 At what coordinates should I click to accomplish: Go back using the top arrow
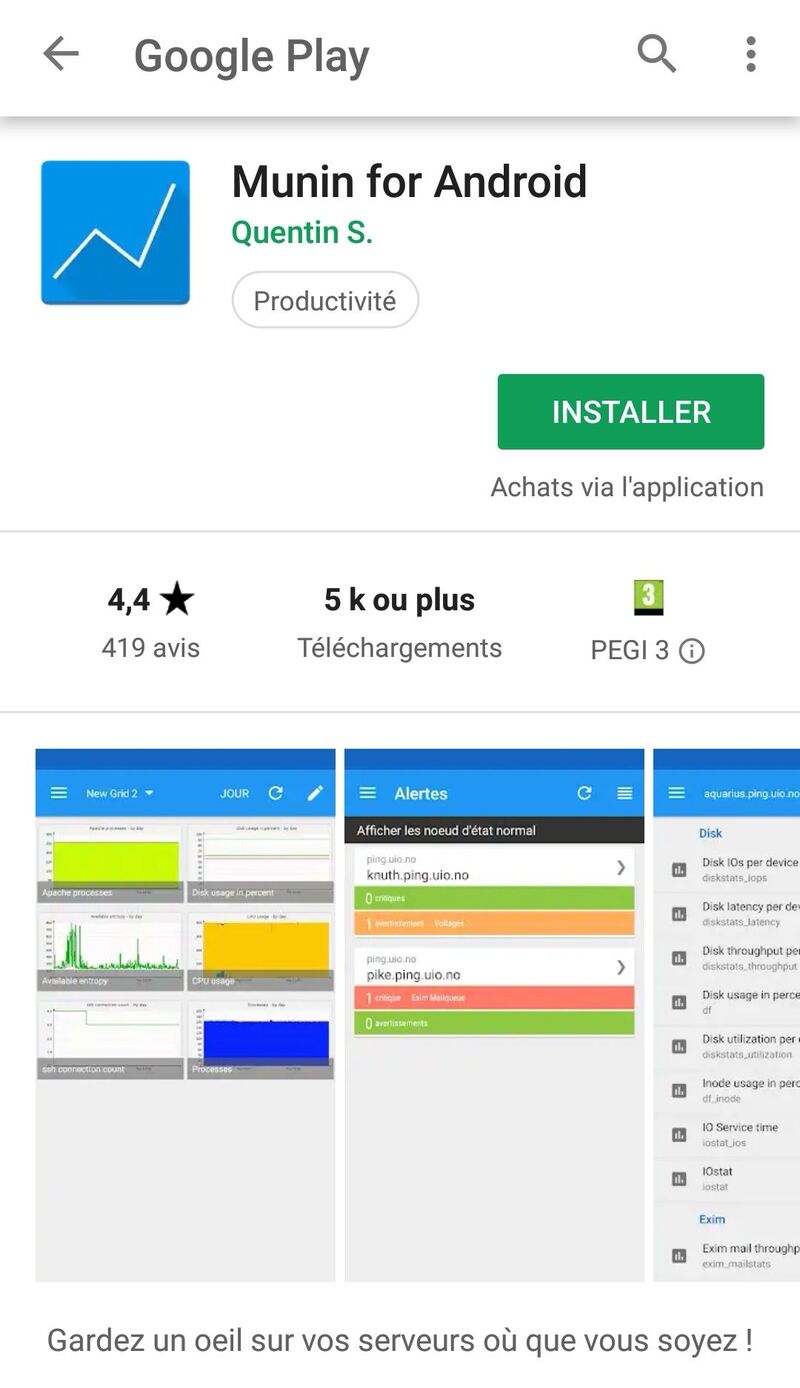point(61,54)
